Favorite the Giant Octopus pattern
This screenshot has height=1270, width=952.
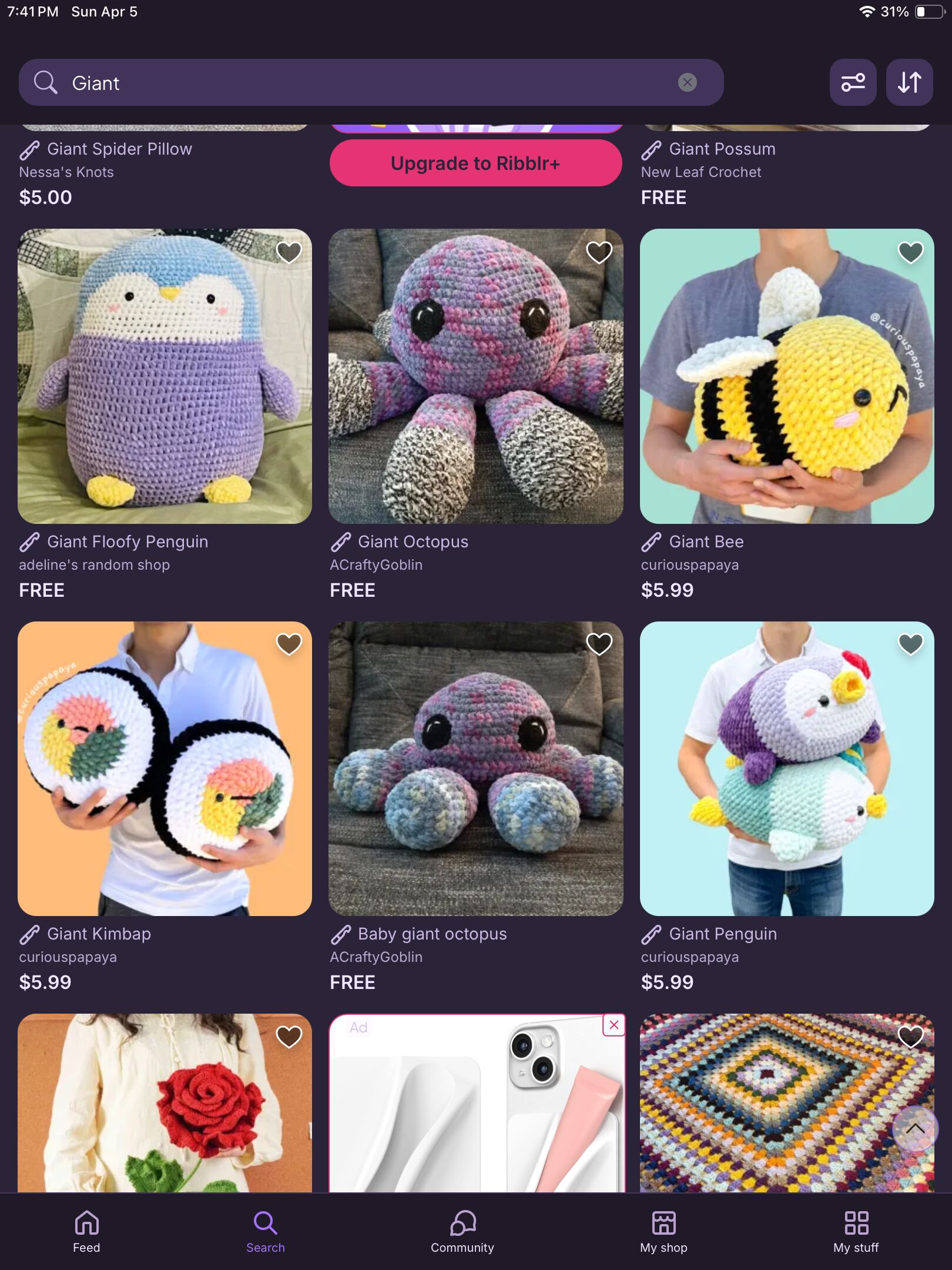click(x=599, y=253)
